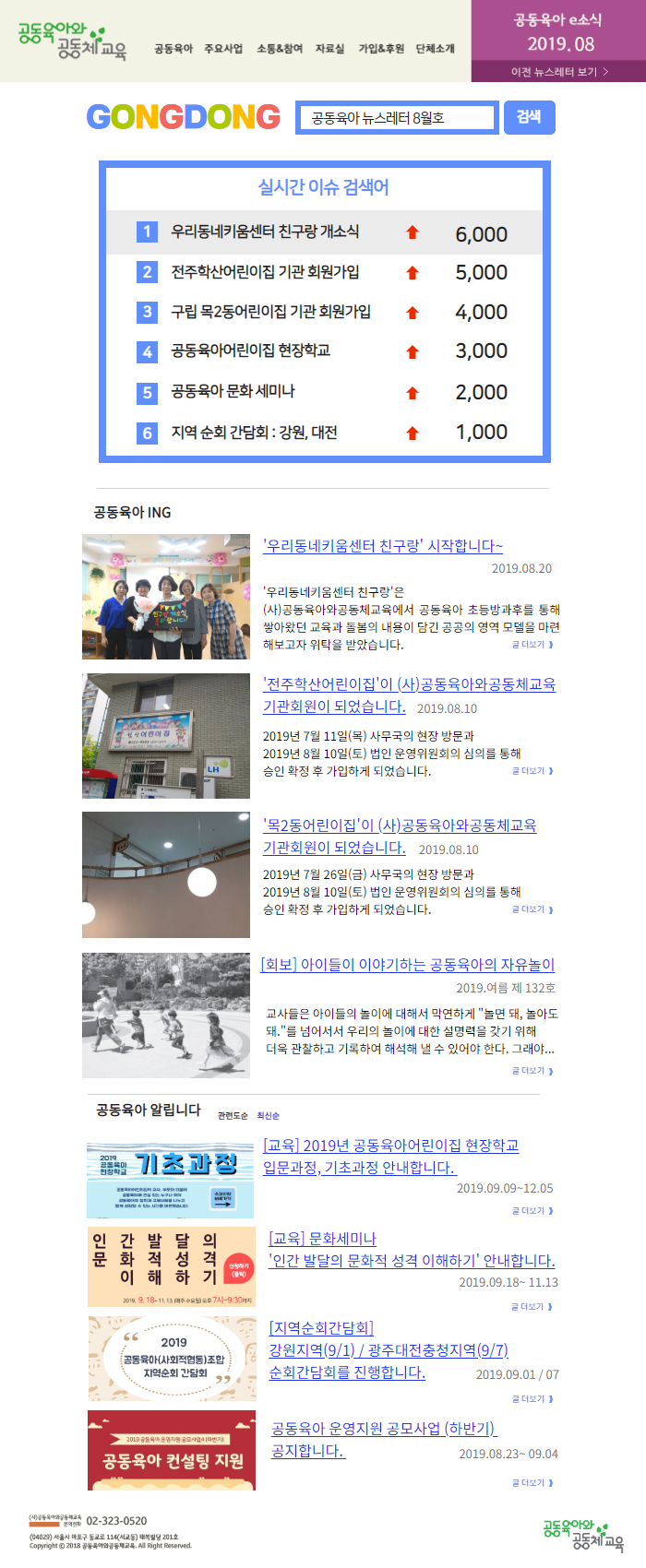Read the 회보 article on 자유놀이

pyautogui.click(x=408, y=965)
